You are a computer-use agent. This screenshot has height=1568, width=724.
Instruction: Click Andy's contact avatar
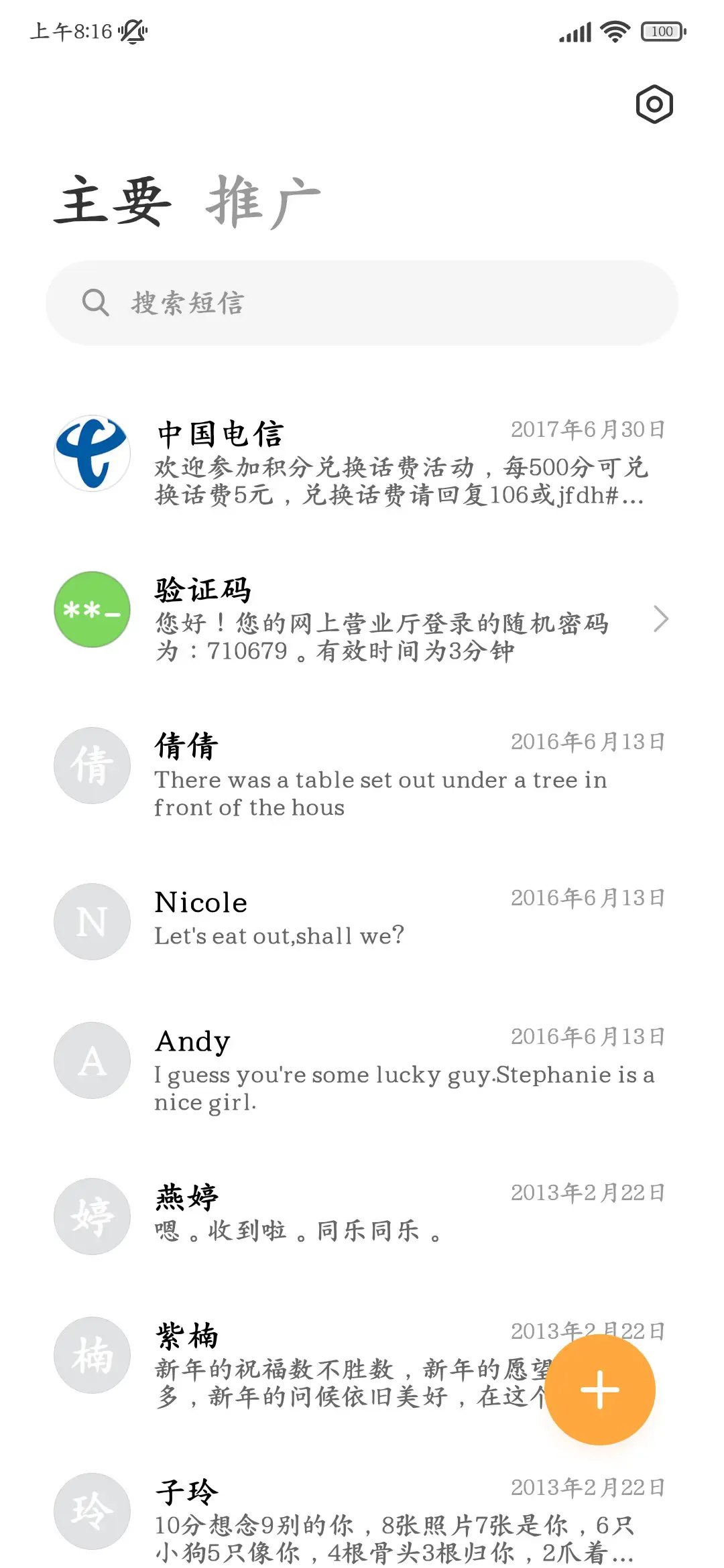tap(92, 1060)
